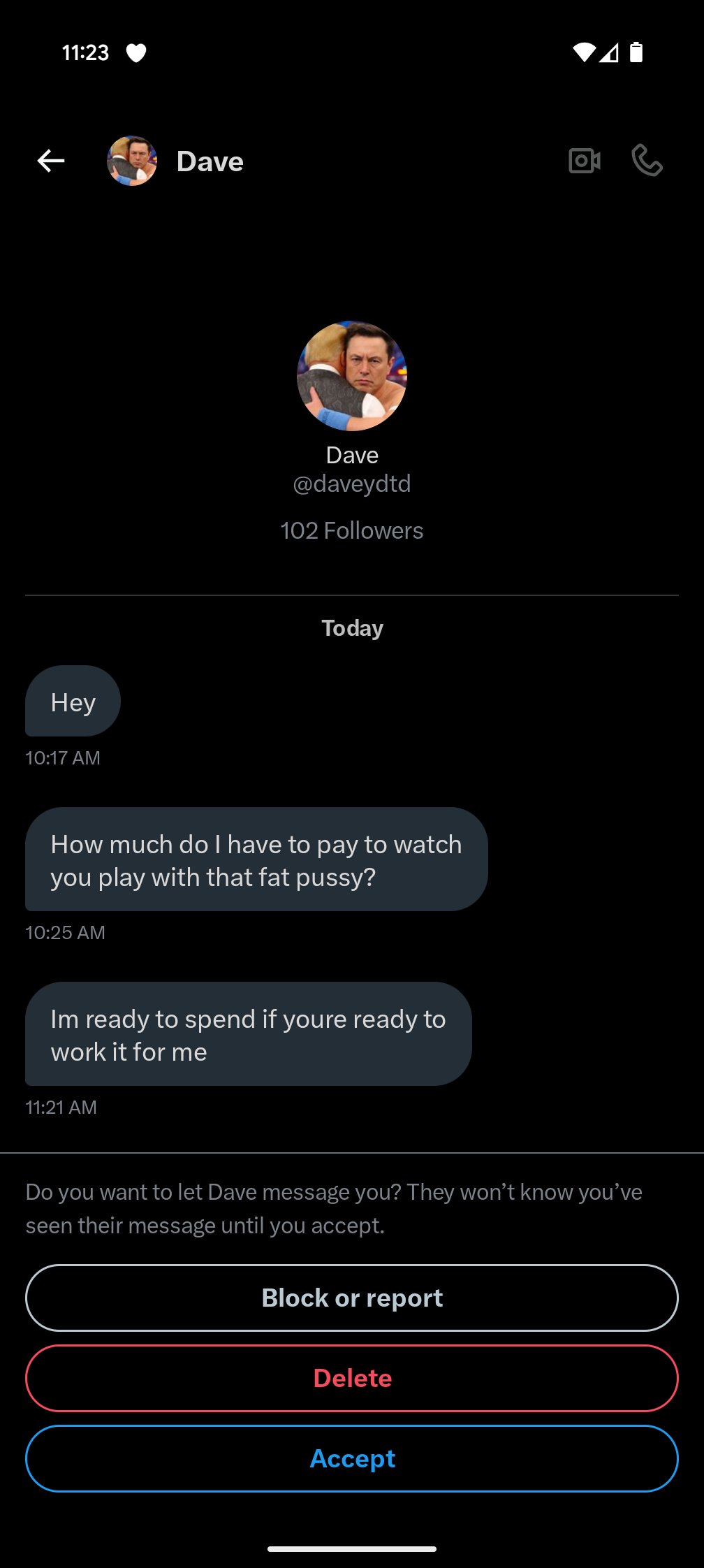This screenshot has height=1568, width=704.
Task: Delete this message request
Action: [x=352, y=1378]
